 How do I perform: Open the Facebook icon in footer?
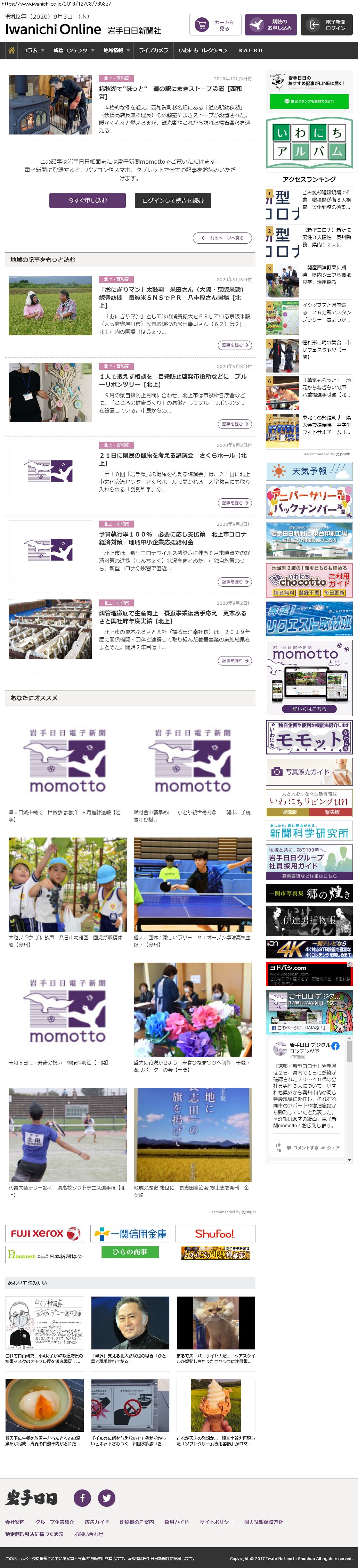coord(82,1497)
